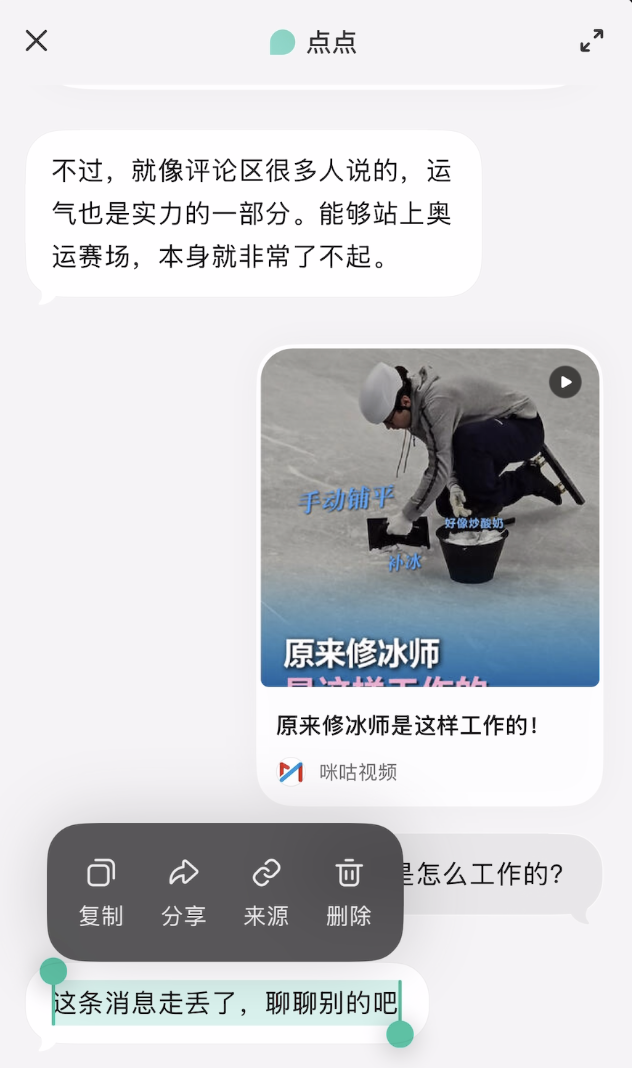
Task: Play the ice repair video
Action: [x=565, y=382]
